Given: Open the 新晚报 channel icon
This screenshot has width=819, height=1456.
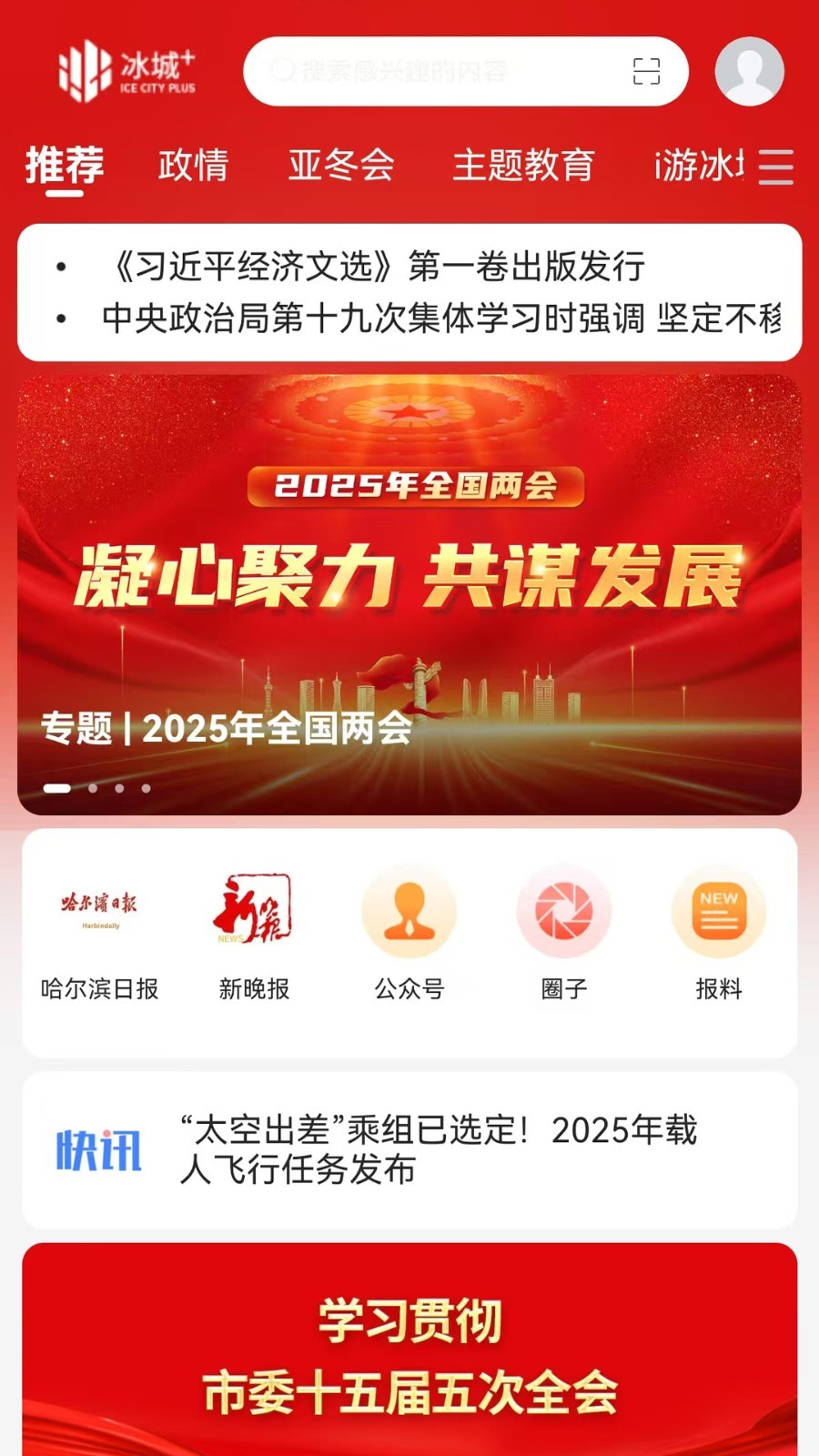Looking at the screenshot, I should pyautogui.click(x=255, y=910).
